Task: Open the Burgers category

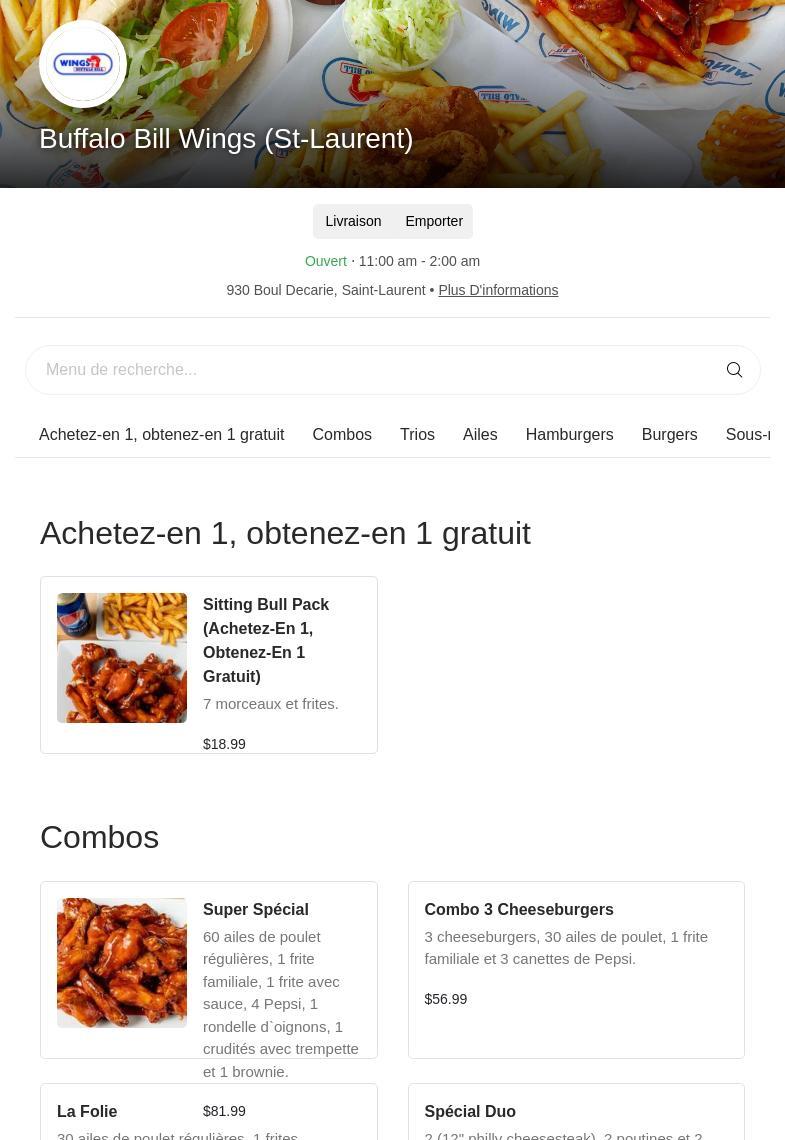Action: [669, 435]
